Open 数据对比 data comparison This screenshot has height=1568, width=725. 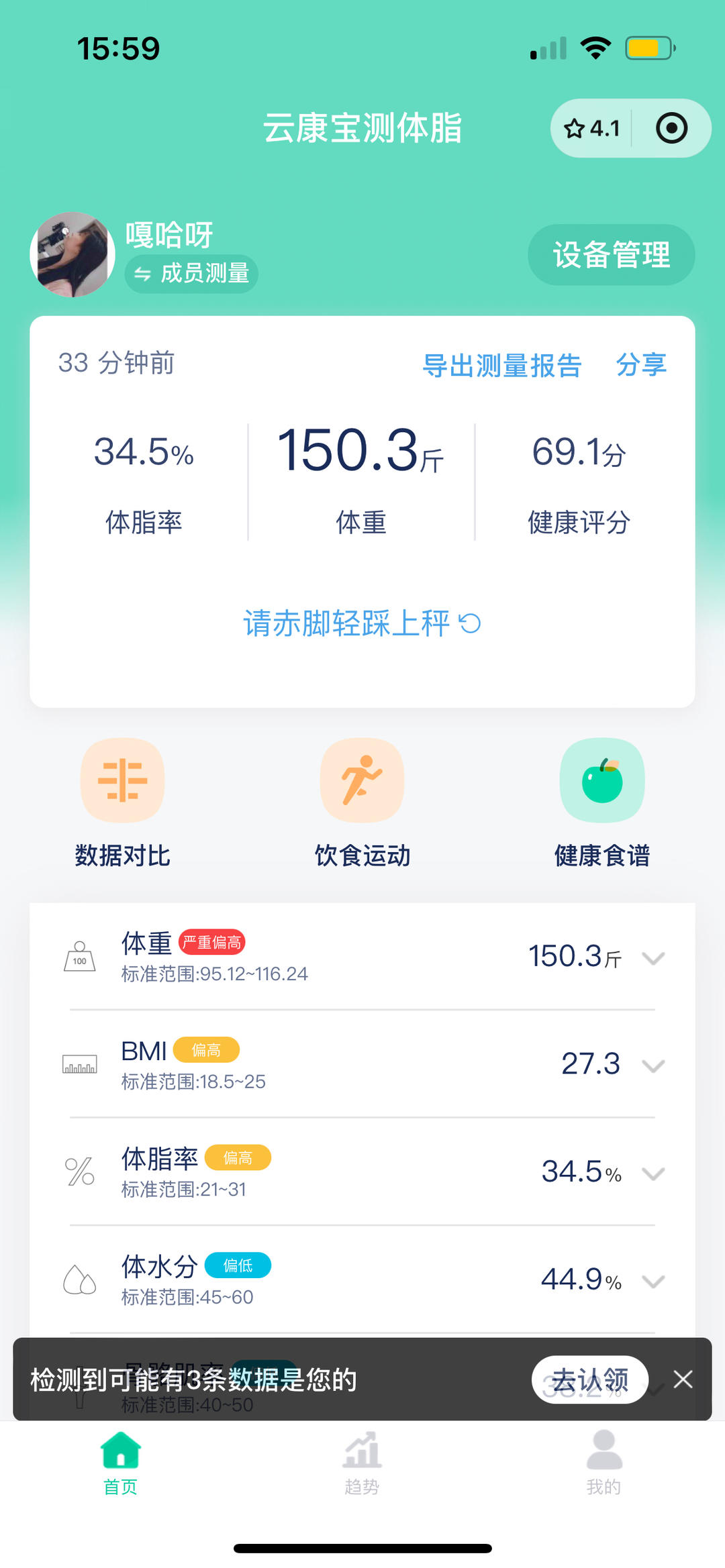pyautogui.click(x=122, y=802)
